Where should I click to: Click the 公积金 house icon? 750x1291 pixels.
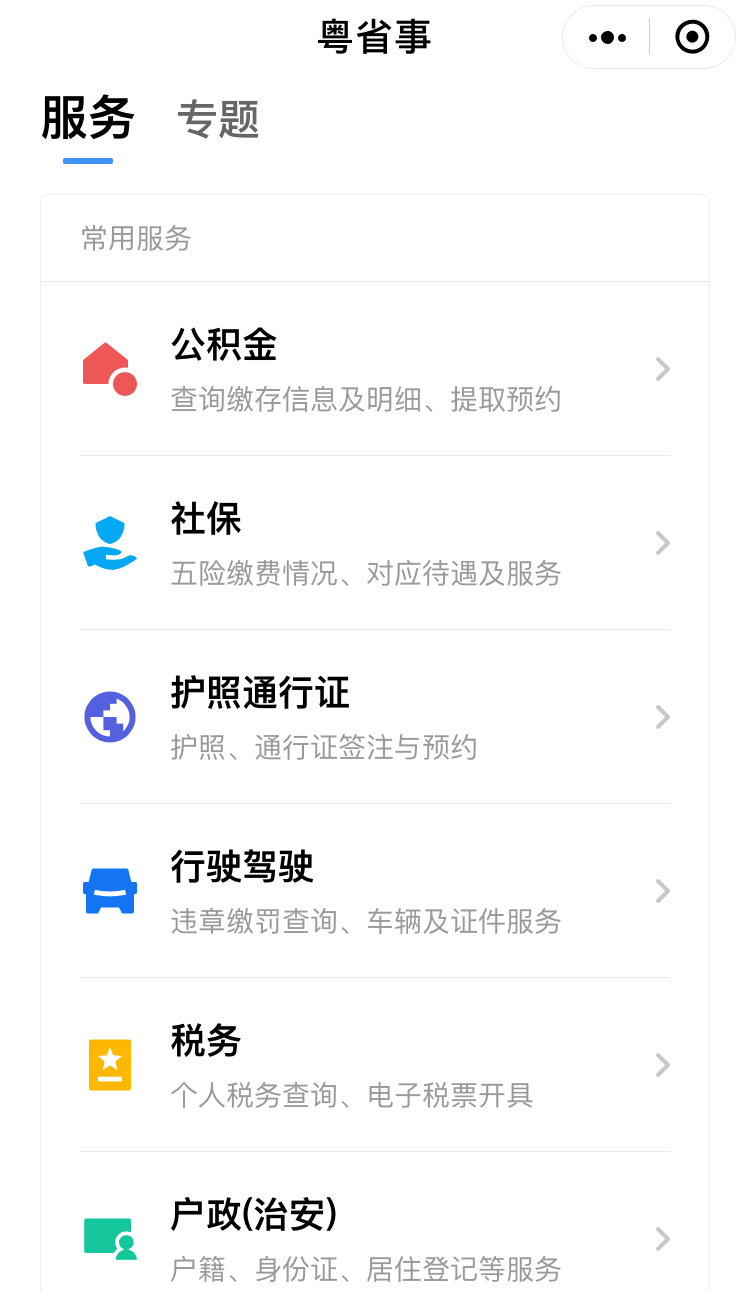click(x=110, y=368)
